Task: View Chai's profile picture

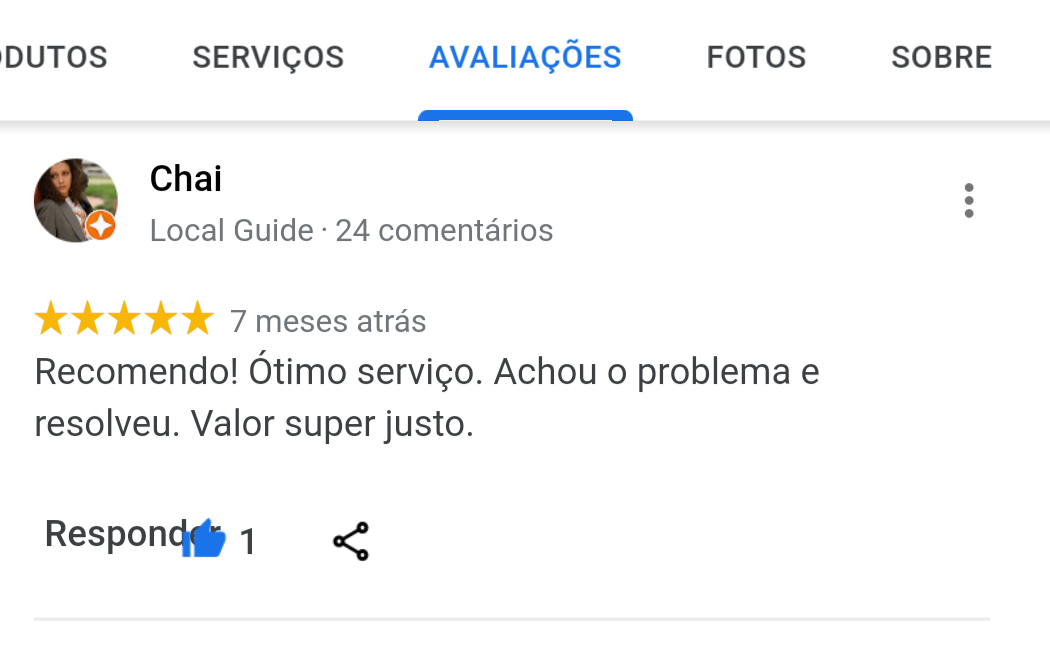Action: (x=76, y=200)
